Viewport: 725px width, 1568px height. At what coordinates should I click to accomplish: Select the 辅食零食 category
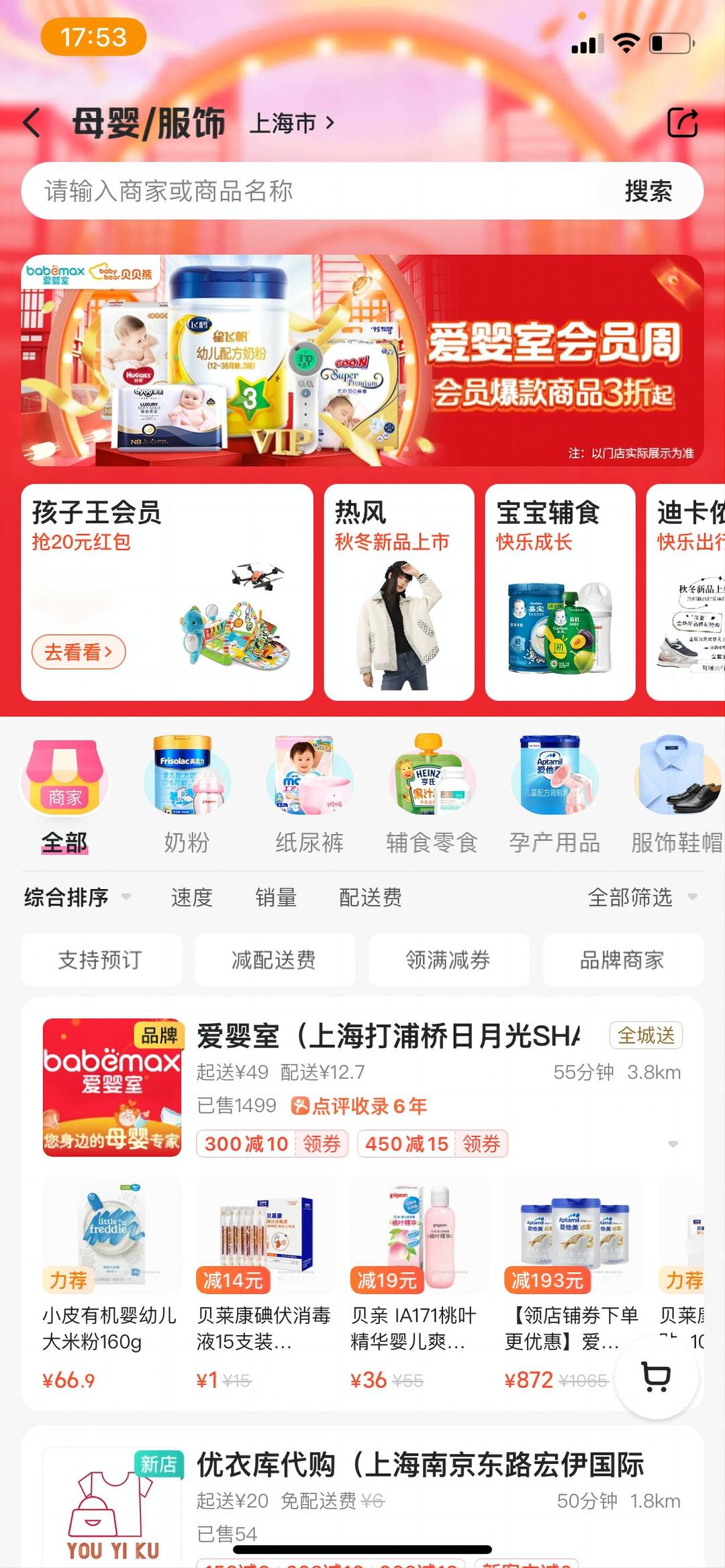point(432,795)
